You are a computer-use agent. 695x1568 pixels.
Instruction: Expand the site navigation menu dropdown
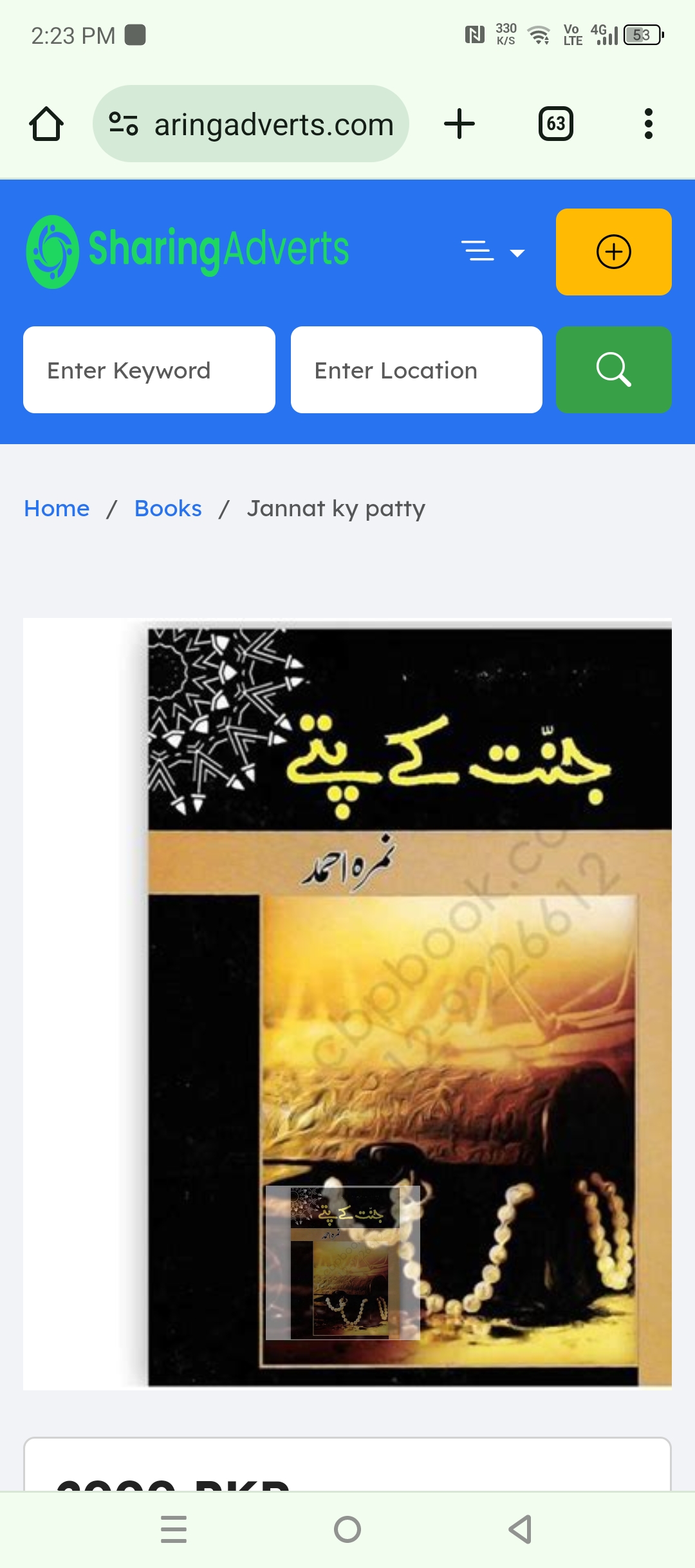493,252
